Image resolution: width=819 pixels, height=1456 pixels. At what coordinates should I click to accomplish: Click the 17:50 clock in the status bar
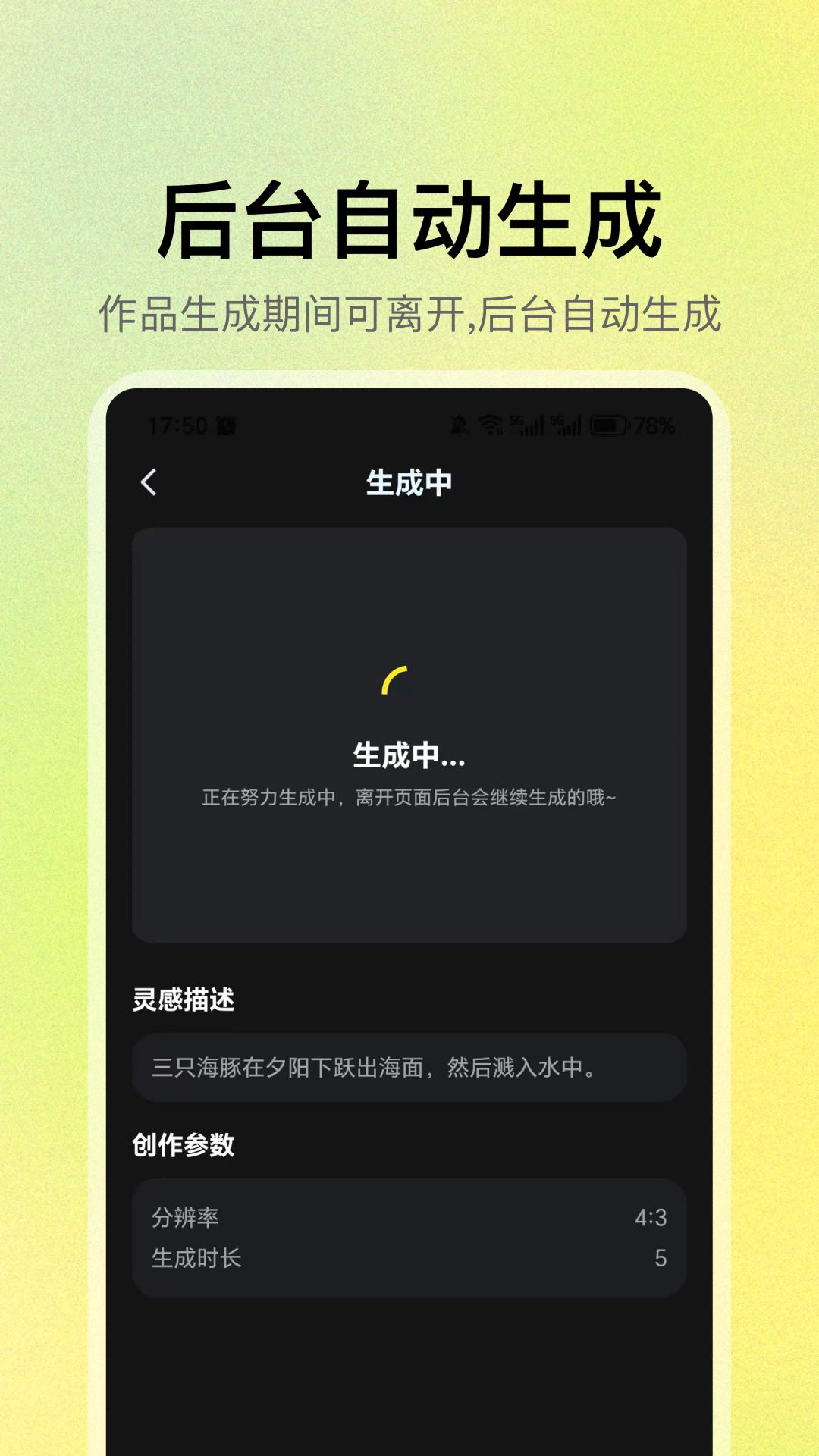(176, 427)
